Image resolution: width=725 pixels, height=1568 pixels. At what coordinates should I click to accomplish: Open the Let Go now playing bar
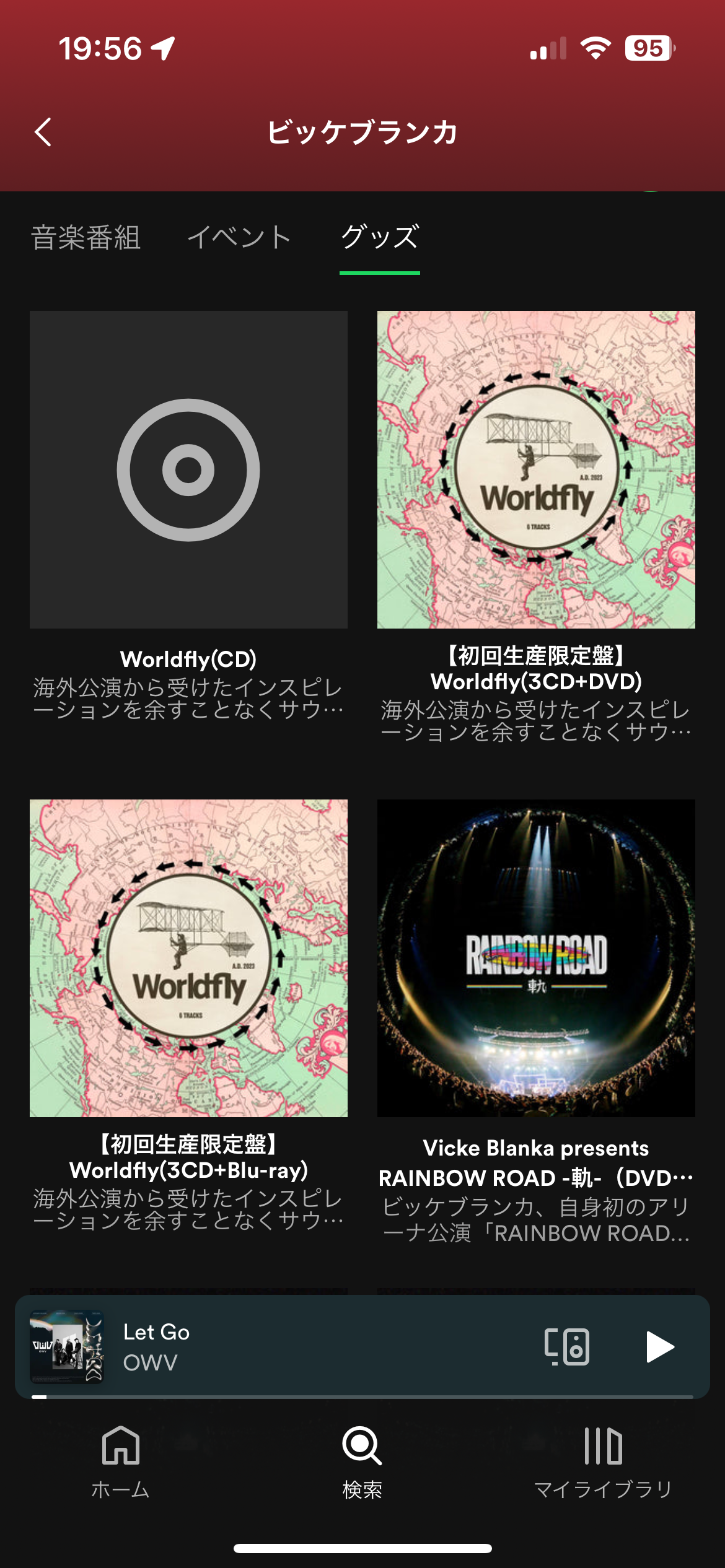click(x=310, y=1346)
